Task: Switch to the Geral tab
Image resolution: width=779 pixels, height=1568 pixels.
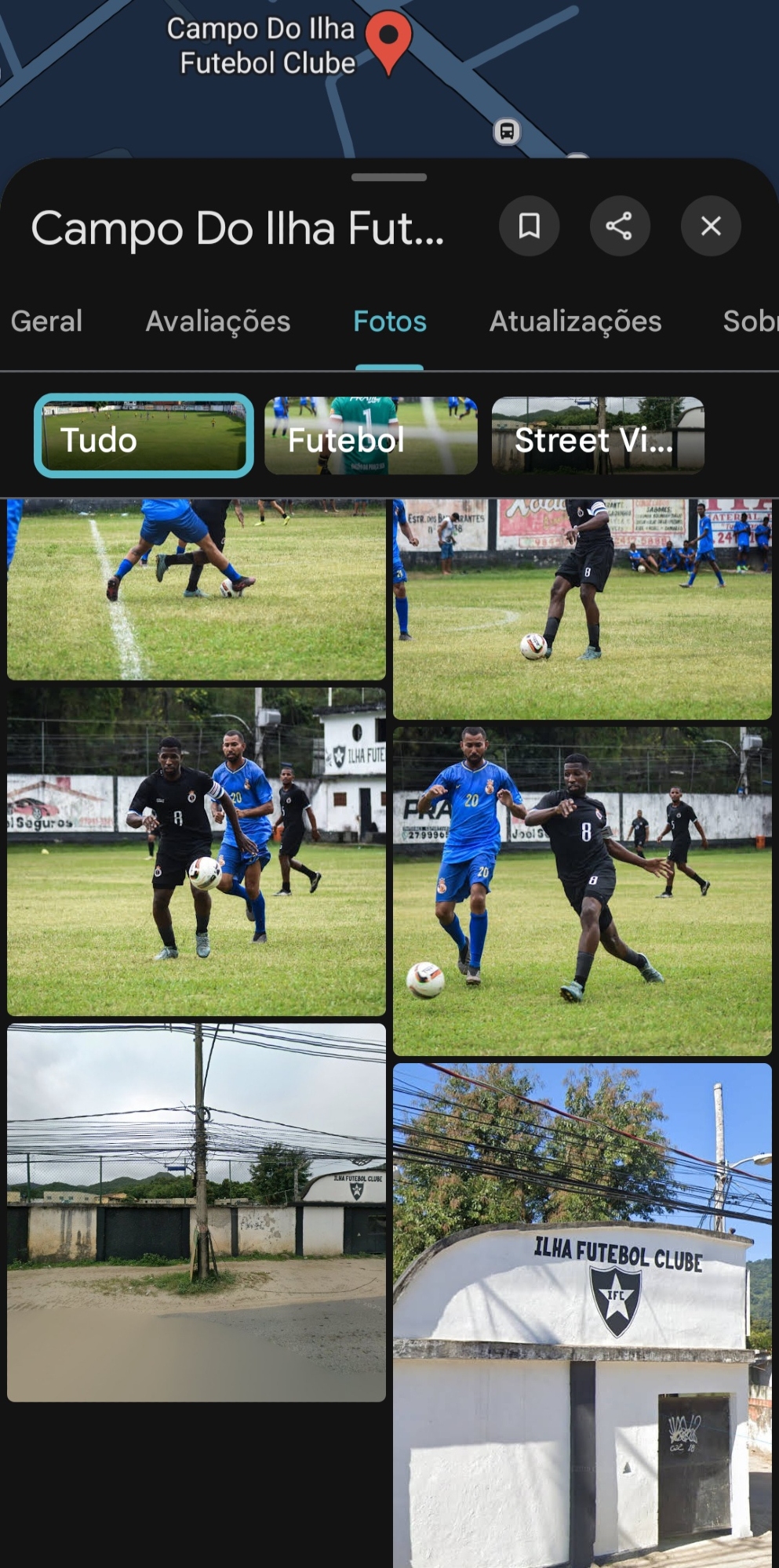Action: tap(46, 321)
